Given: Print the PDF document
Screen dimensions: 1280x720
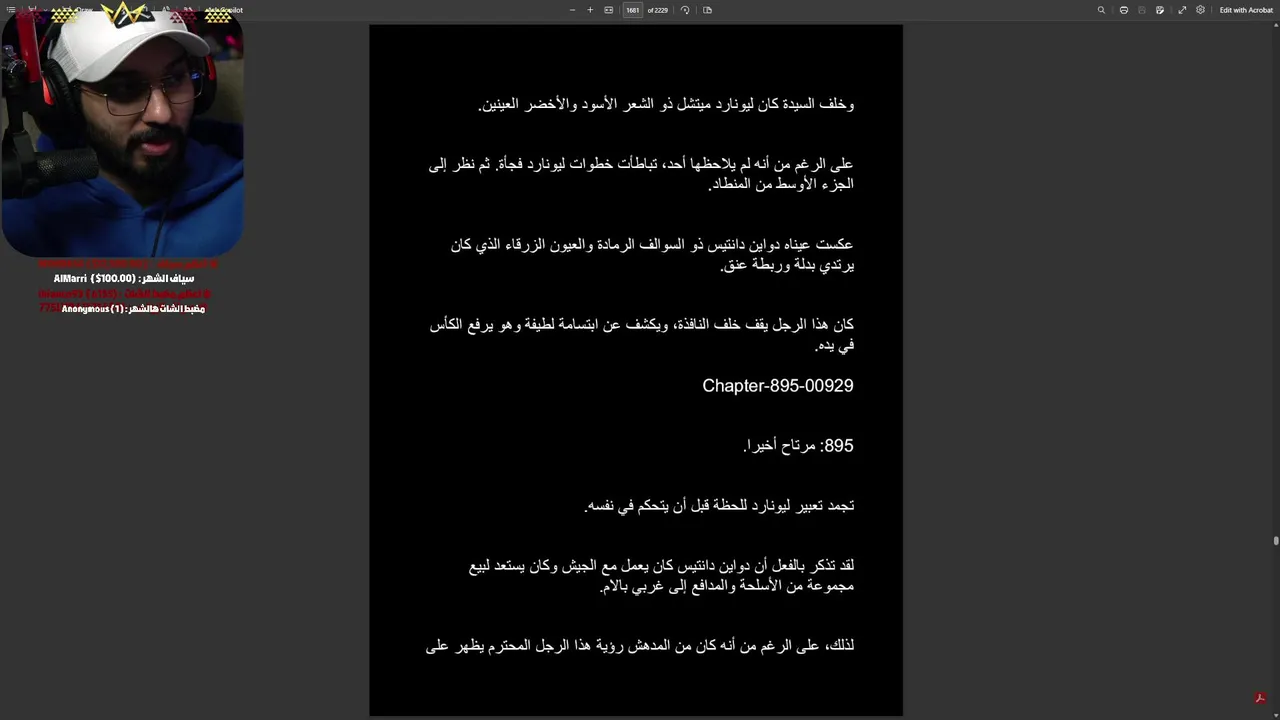Looking at the screenshot, I should click(x=1124, y=10).
